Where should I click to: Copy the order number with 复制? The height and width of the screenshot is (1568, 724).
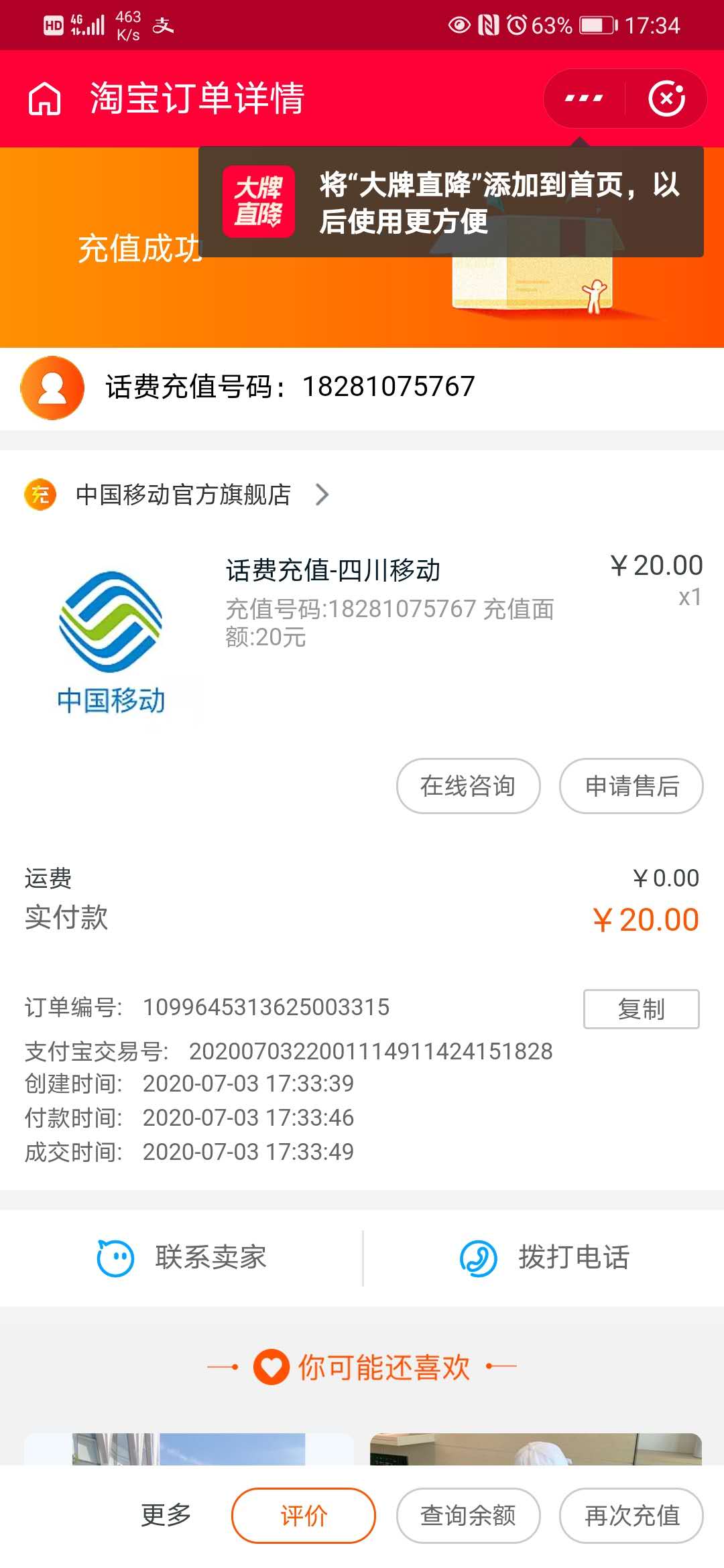pos(641,1008)
